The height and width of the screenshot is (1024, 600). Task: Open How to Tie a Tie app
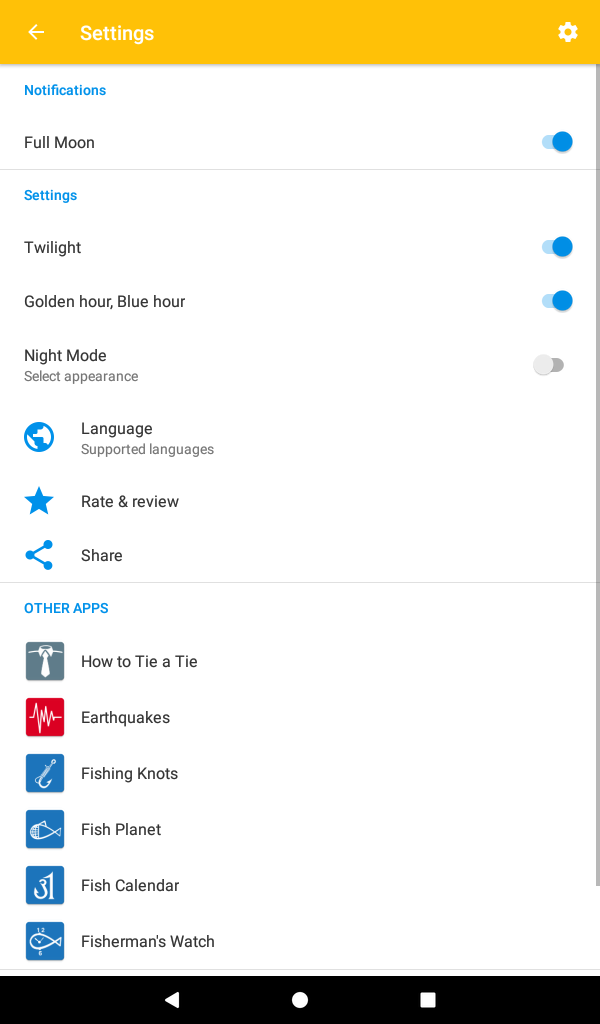tap(300, 662)
